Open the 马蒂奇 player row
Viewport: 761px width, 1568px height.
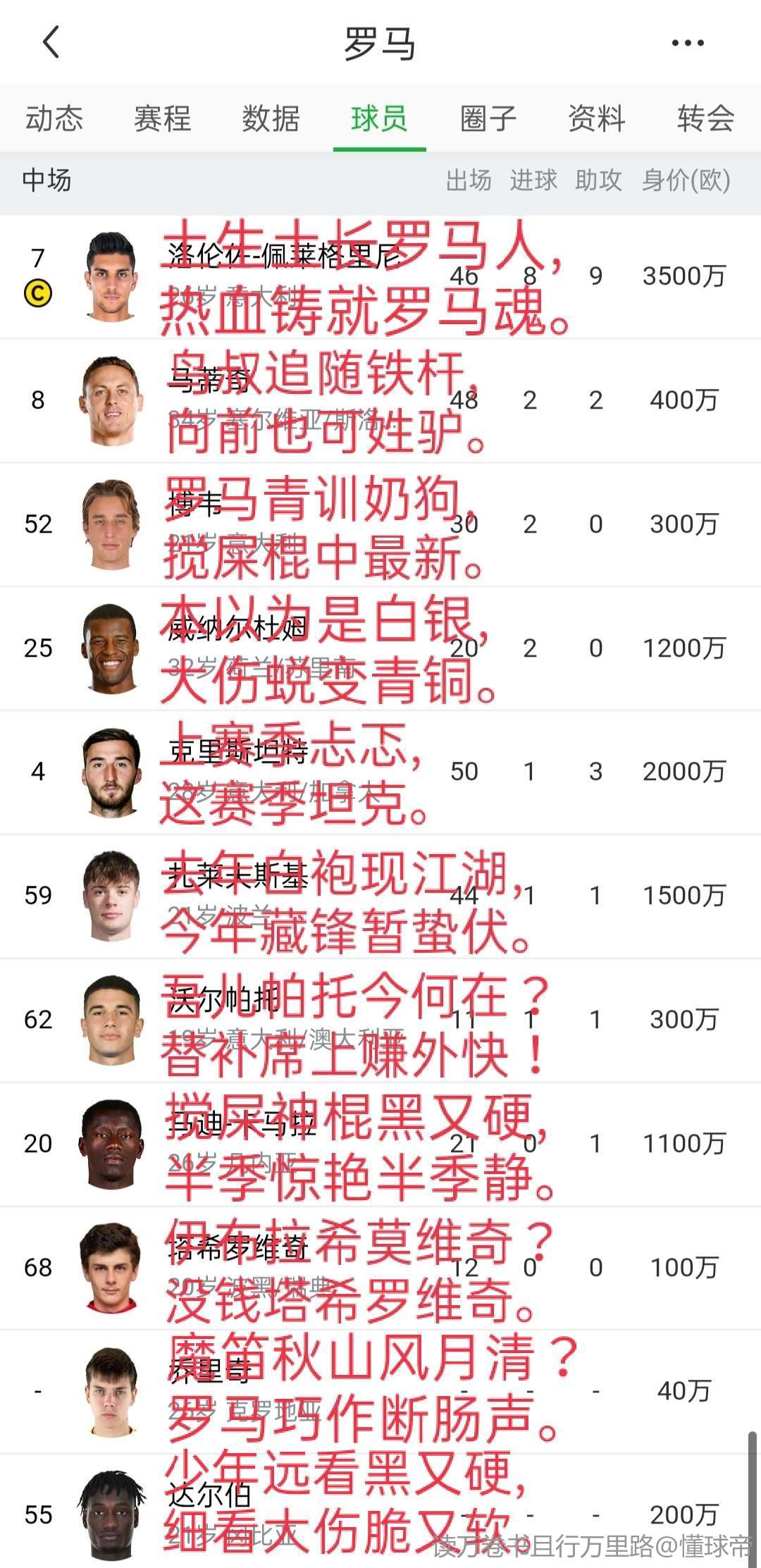pyautogui.click(x=380, y=400)
